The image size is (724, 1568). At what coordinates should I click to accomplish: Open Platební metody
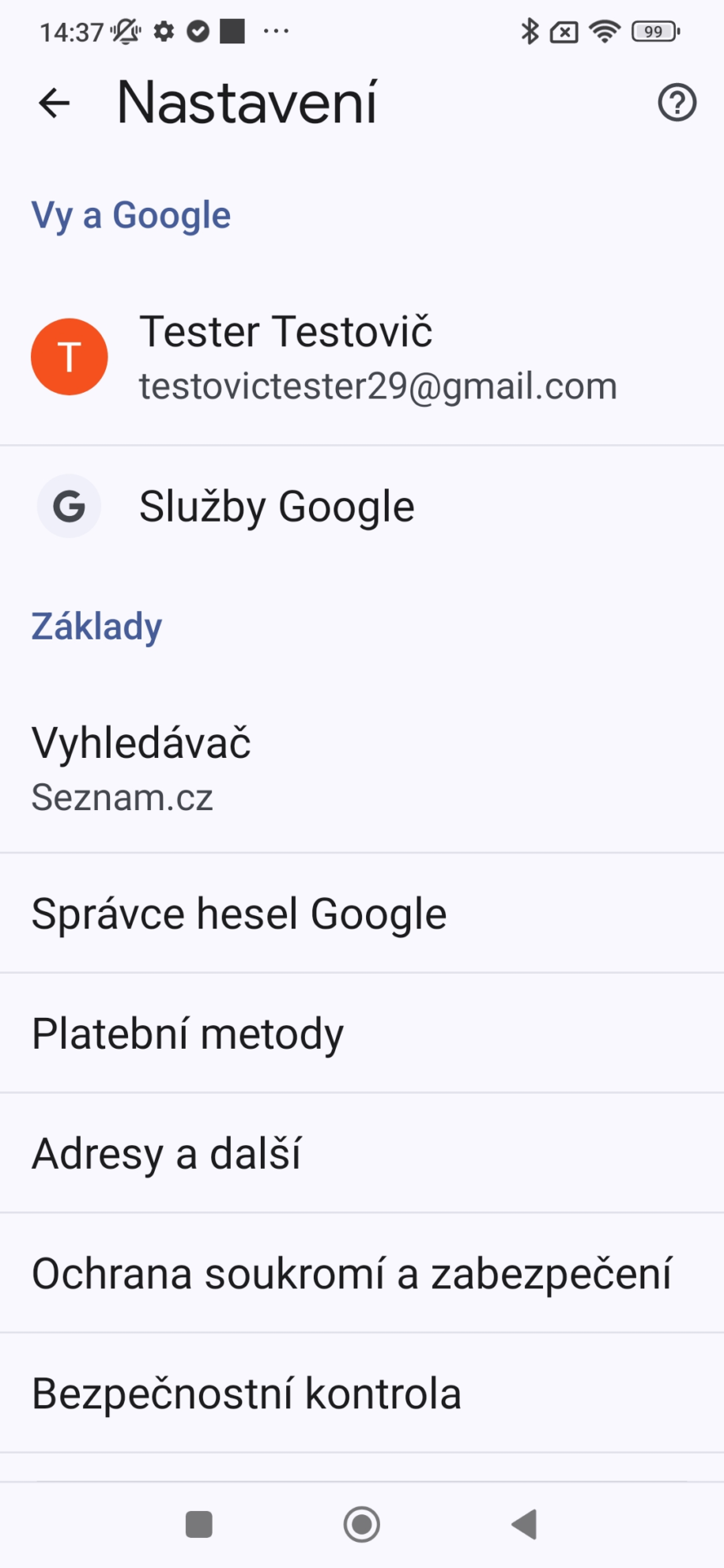point(362,1034)
